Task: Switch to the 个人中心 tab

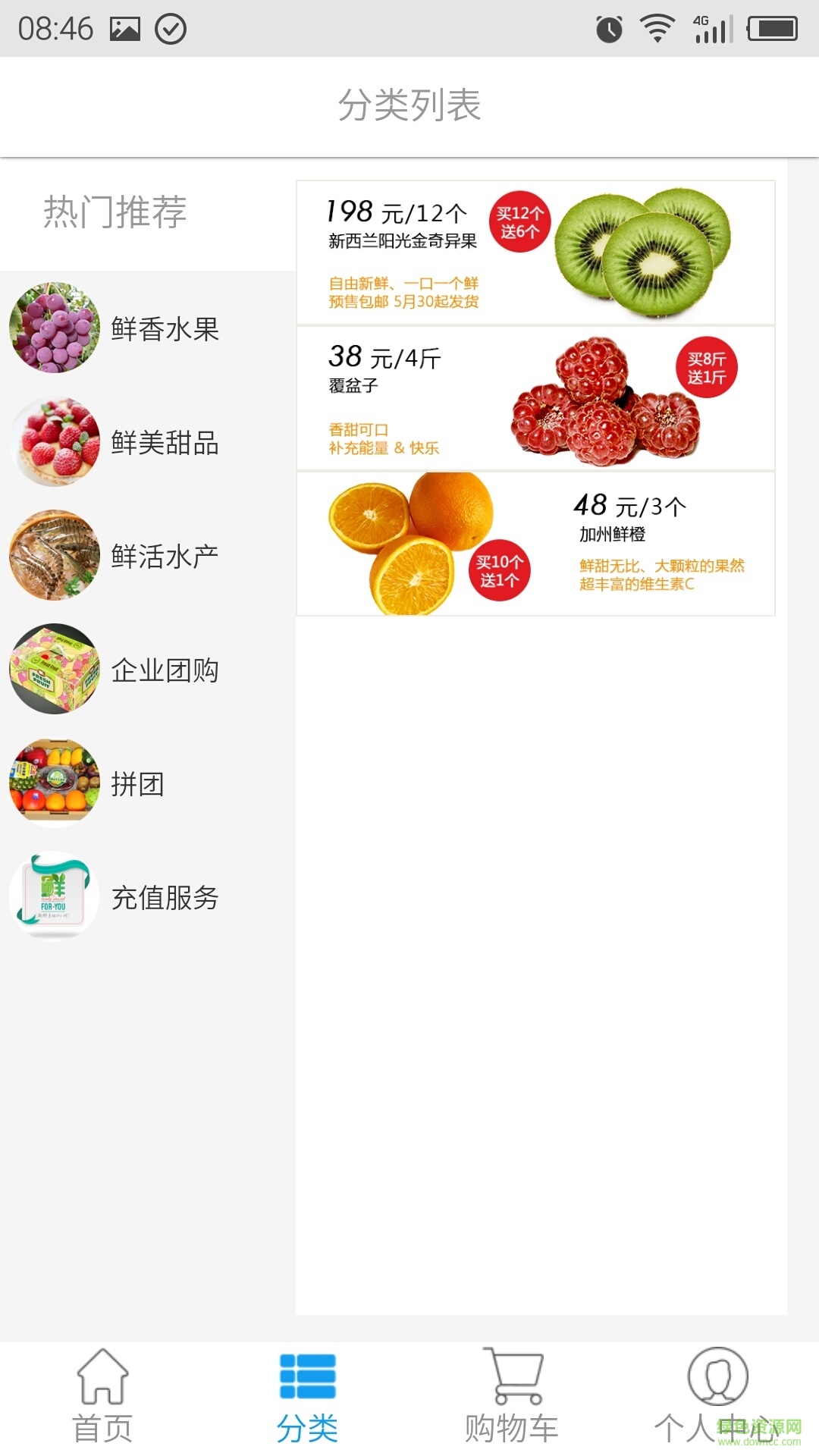Action: 717,1397
